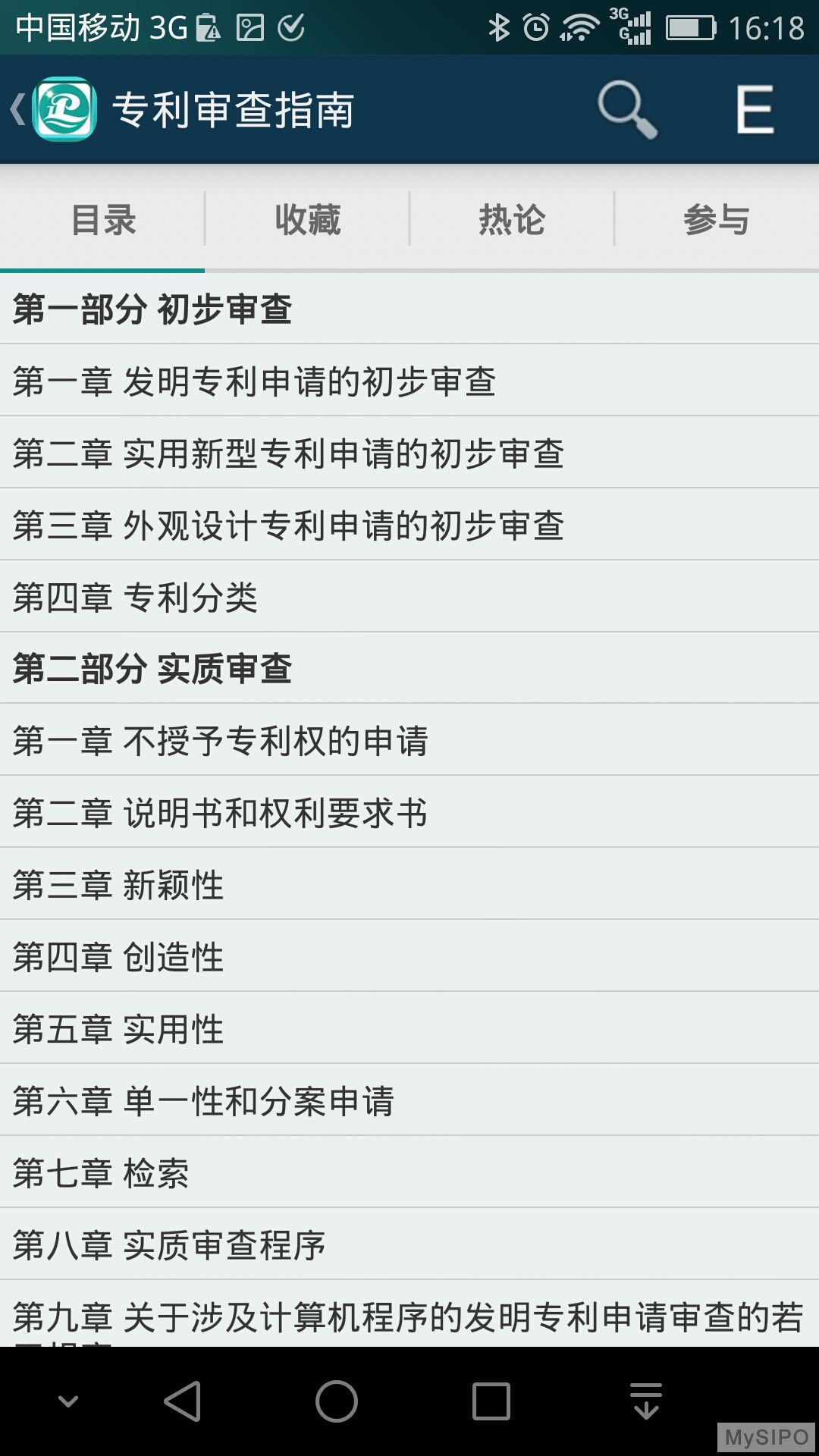The height and width of the screenshot is (1456, 819).
Task: Tap the E button in app bar
Action: tap(755, 110)
